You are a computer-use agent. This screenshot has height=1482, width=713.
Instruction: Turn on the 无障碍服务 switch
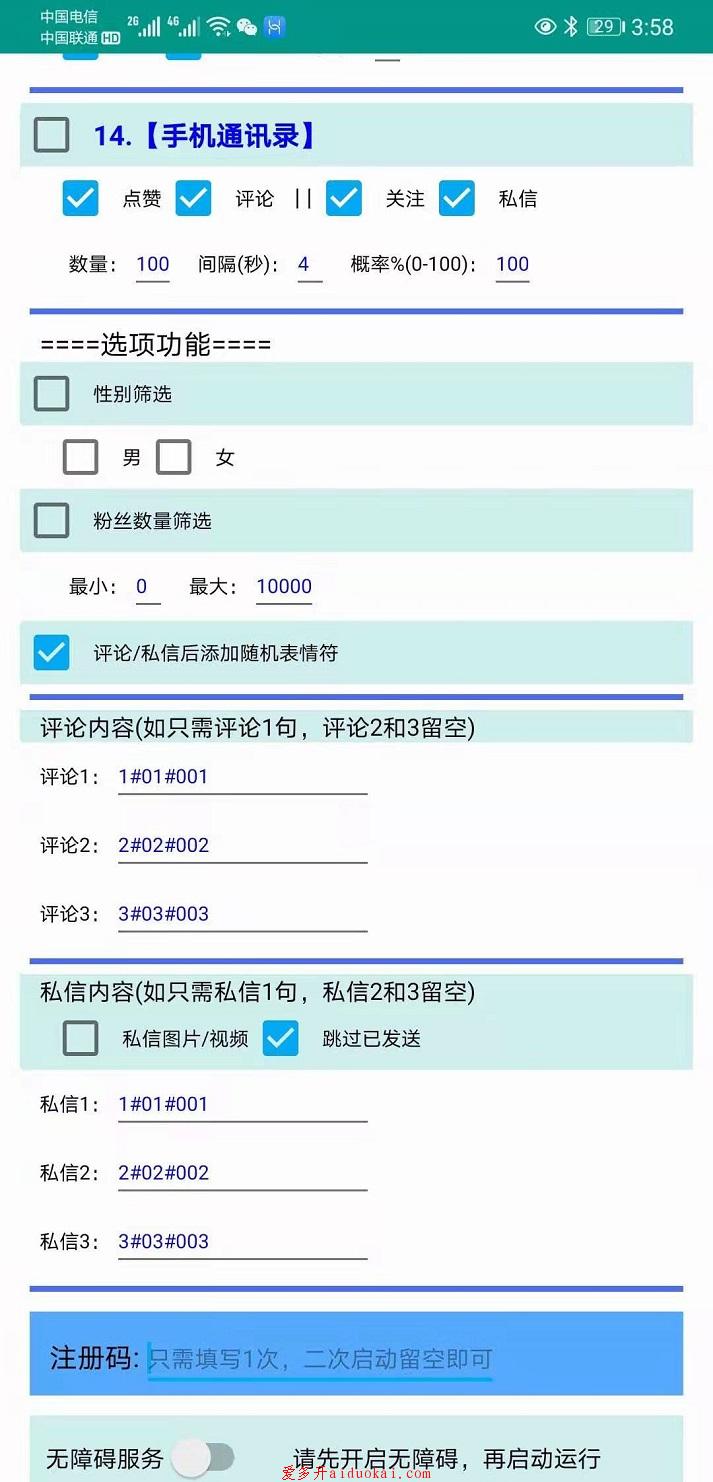[203, 1458]
